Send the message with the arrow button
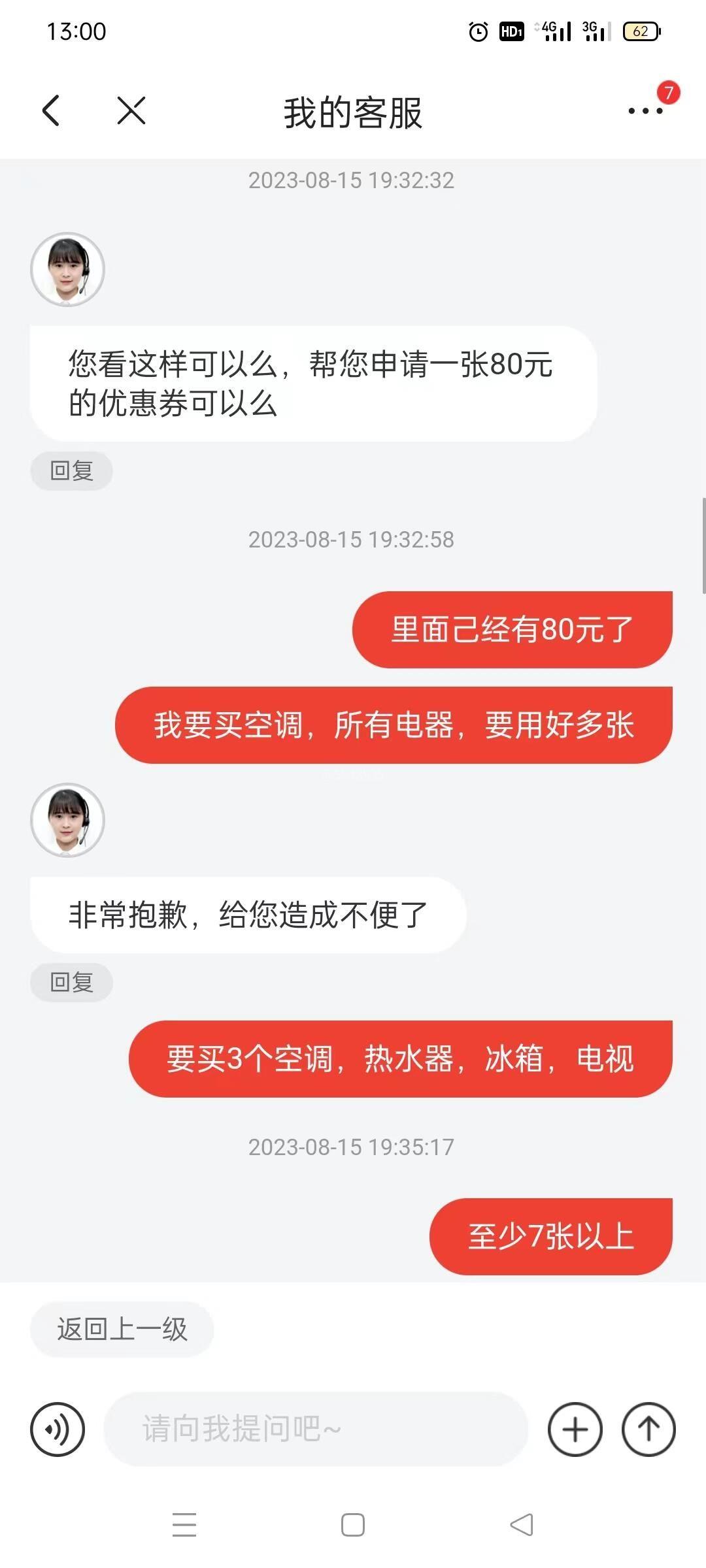 pos(648,1429)
